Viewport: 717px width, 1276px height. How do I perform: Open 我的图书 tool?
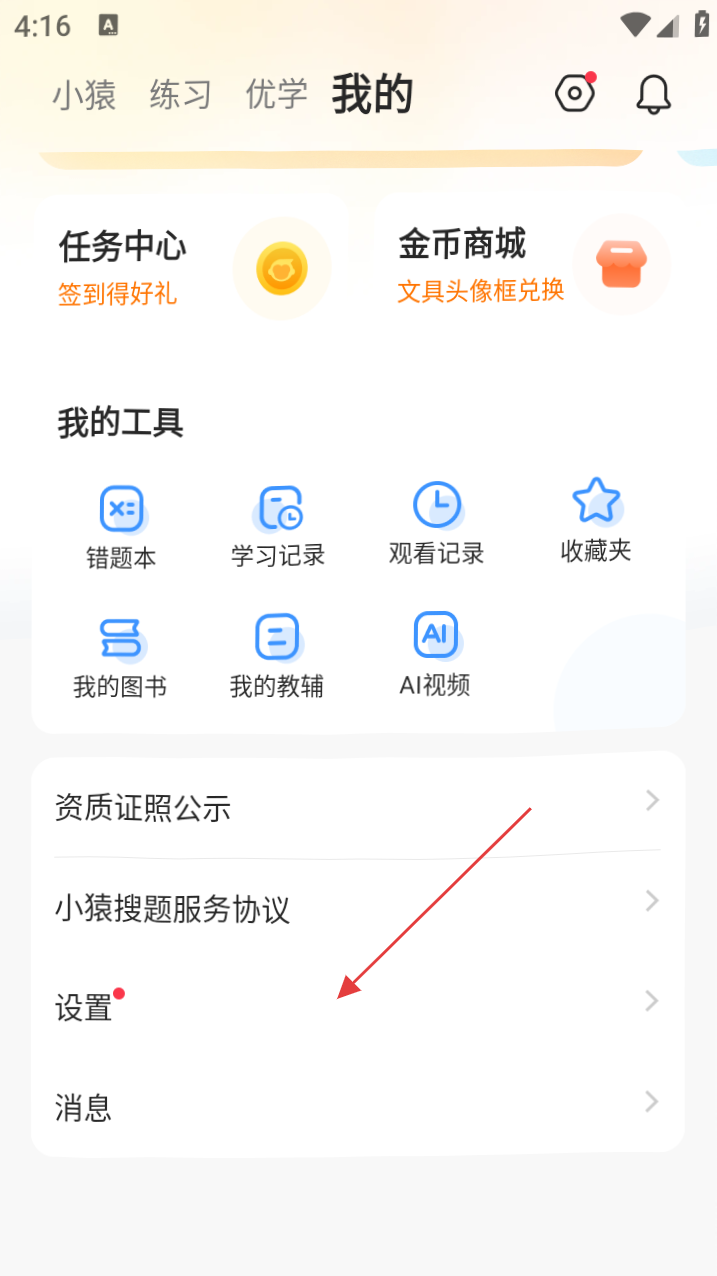click(x=120, y=657)
